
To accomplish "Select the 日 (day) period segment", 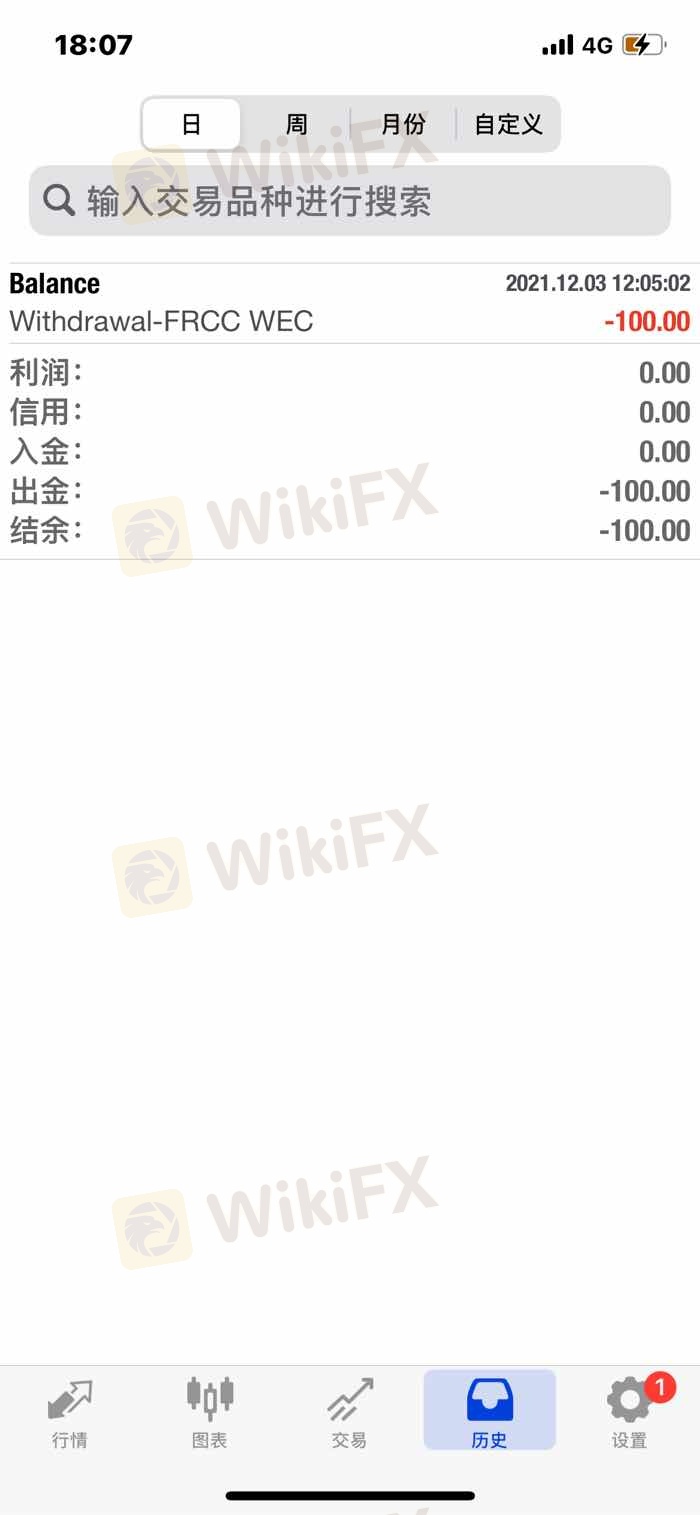I will point(191,124).
